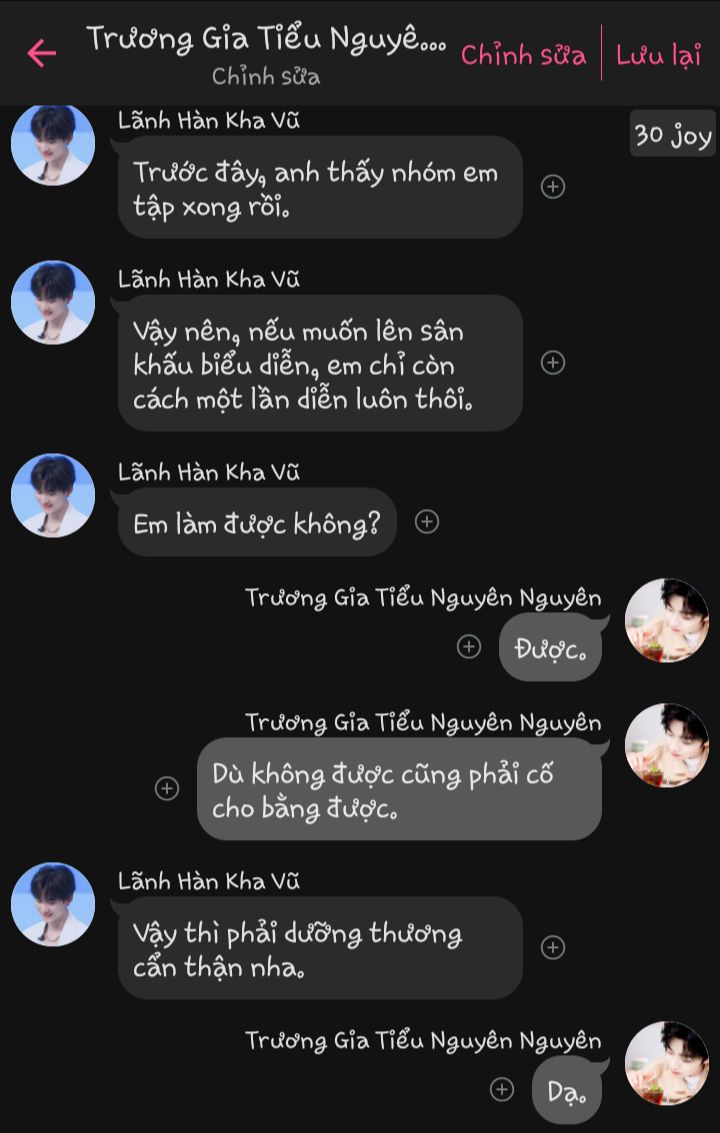Viewport: 720px width, 1133px height.
Task: Open the "Em làm được không?" message bubble
Action: tap(257, 522)
